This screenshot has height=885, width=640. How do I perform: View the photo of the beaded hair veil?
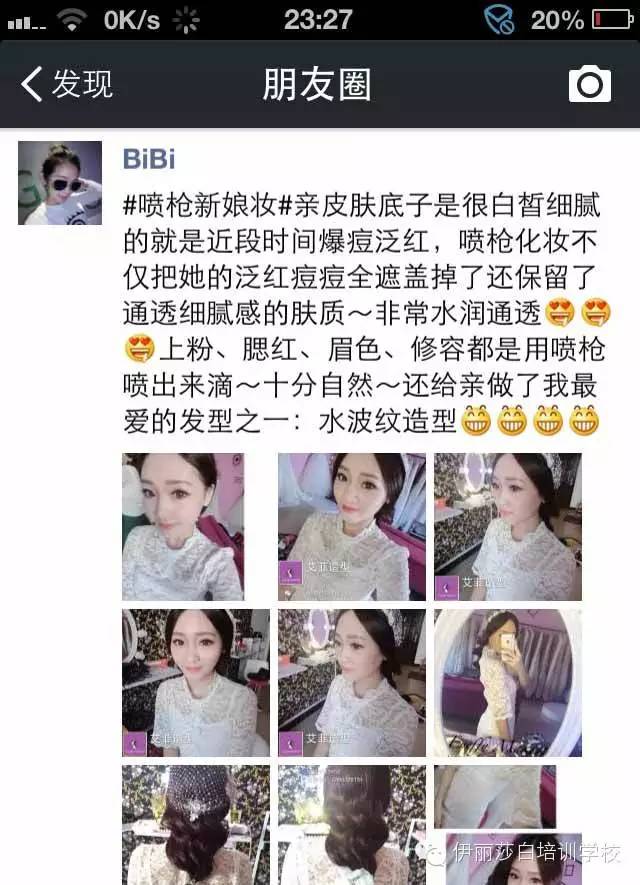pyautogui.click(x=196, y=824)
